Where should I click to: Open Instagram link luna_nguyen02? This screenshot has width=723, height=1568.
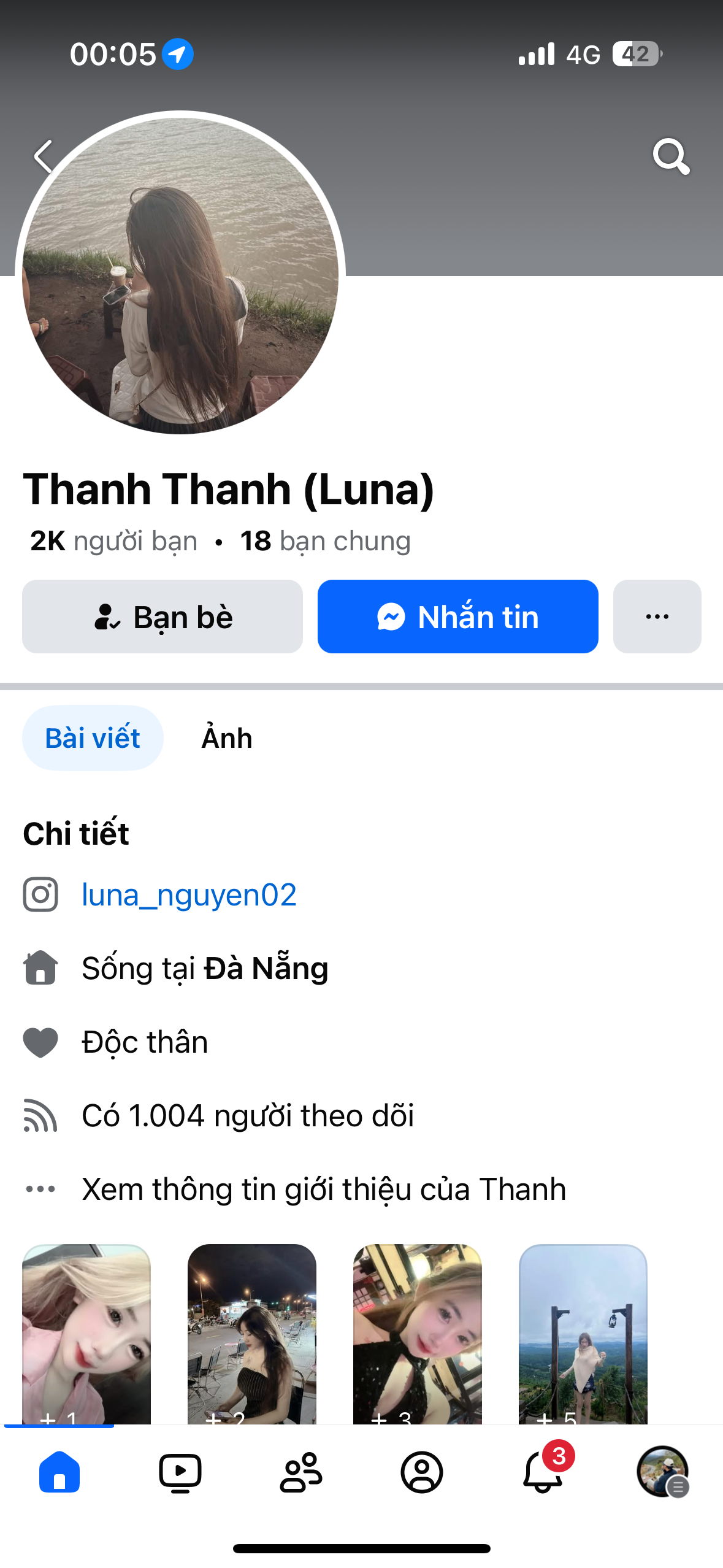[x=189, y=894]
